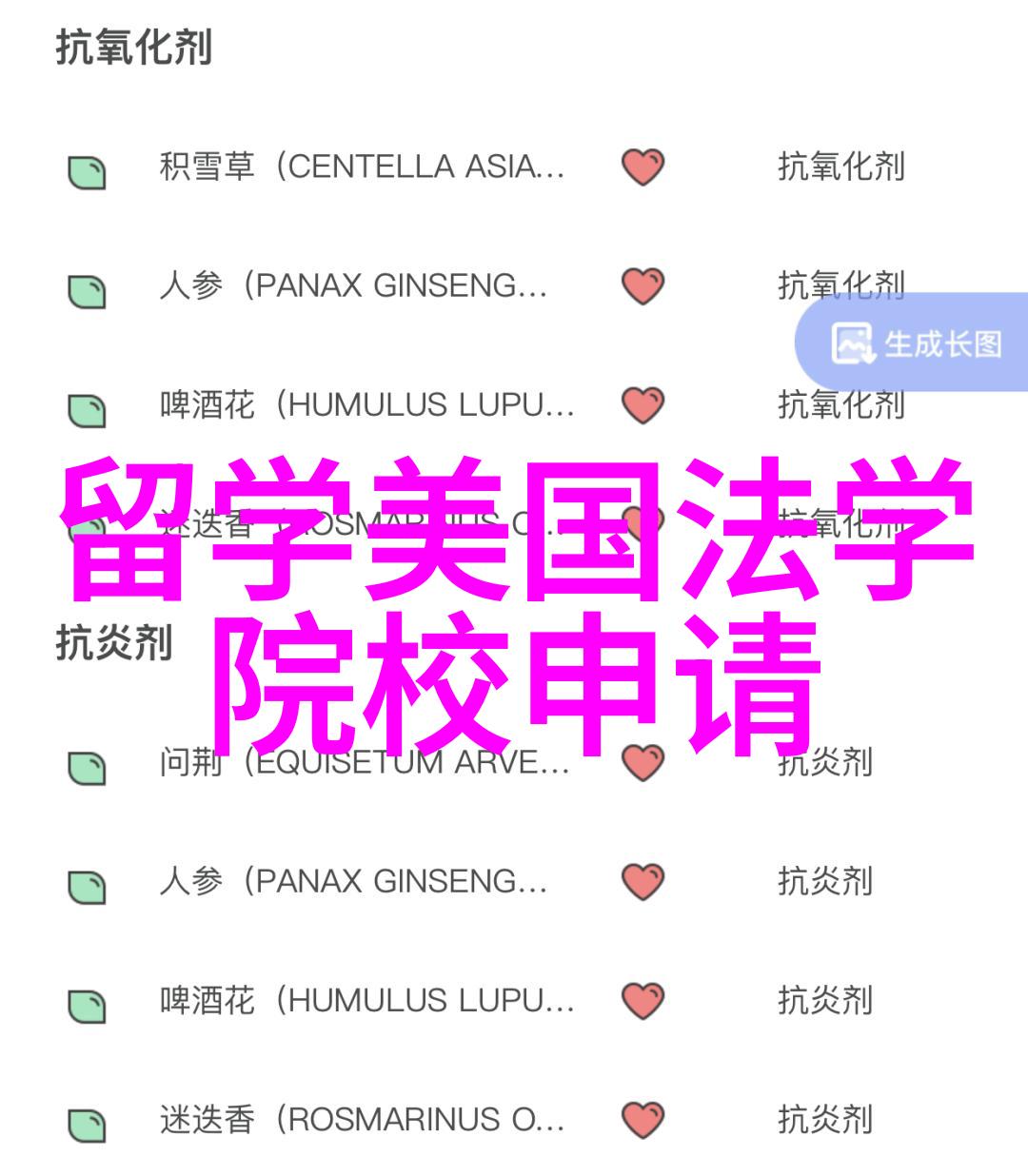Open 迷迭香 row under 抗炎剂 section
Screen dimensions: 1028x1176
362,1120
